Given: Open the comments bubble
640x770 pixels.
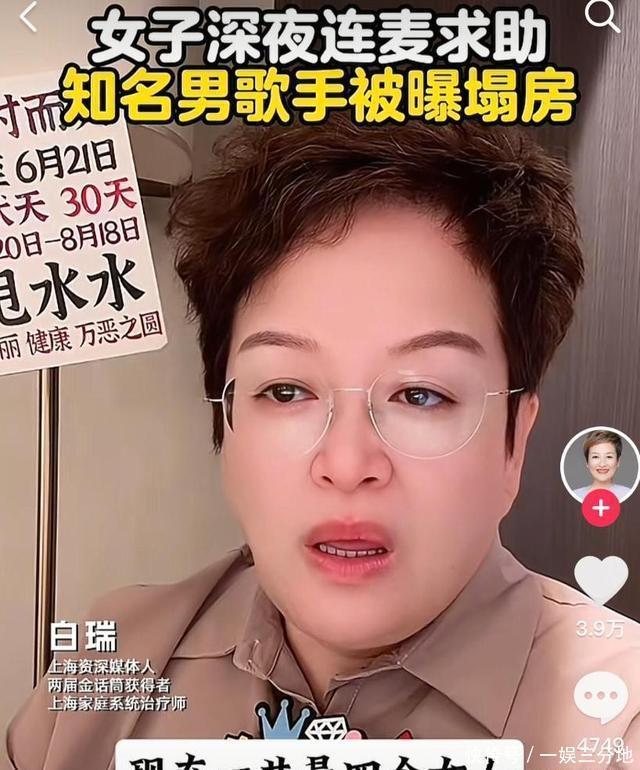Looking at the screenshot, I should click(601, 697).
